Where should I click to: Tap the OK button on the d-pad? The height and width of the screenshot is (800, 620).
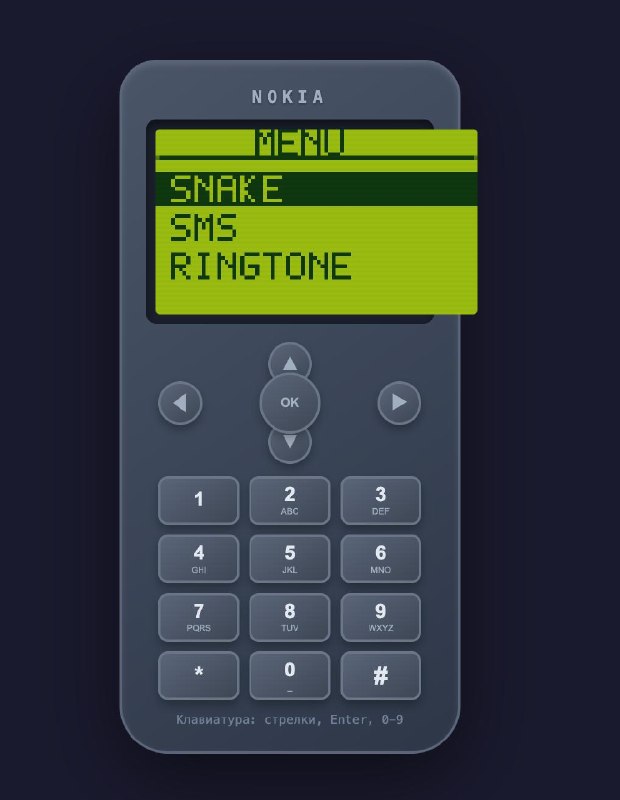point(289,403)
